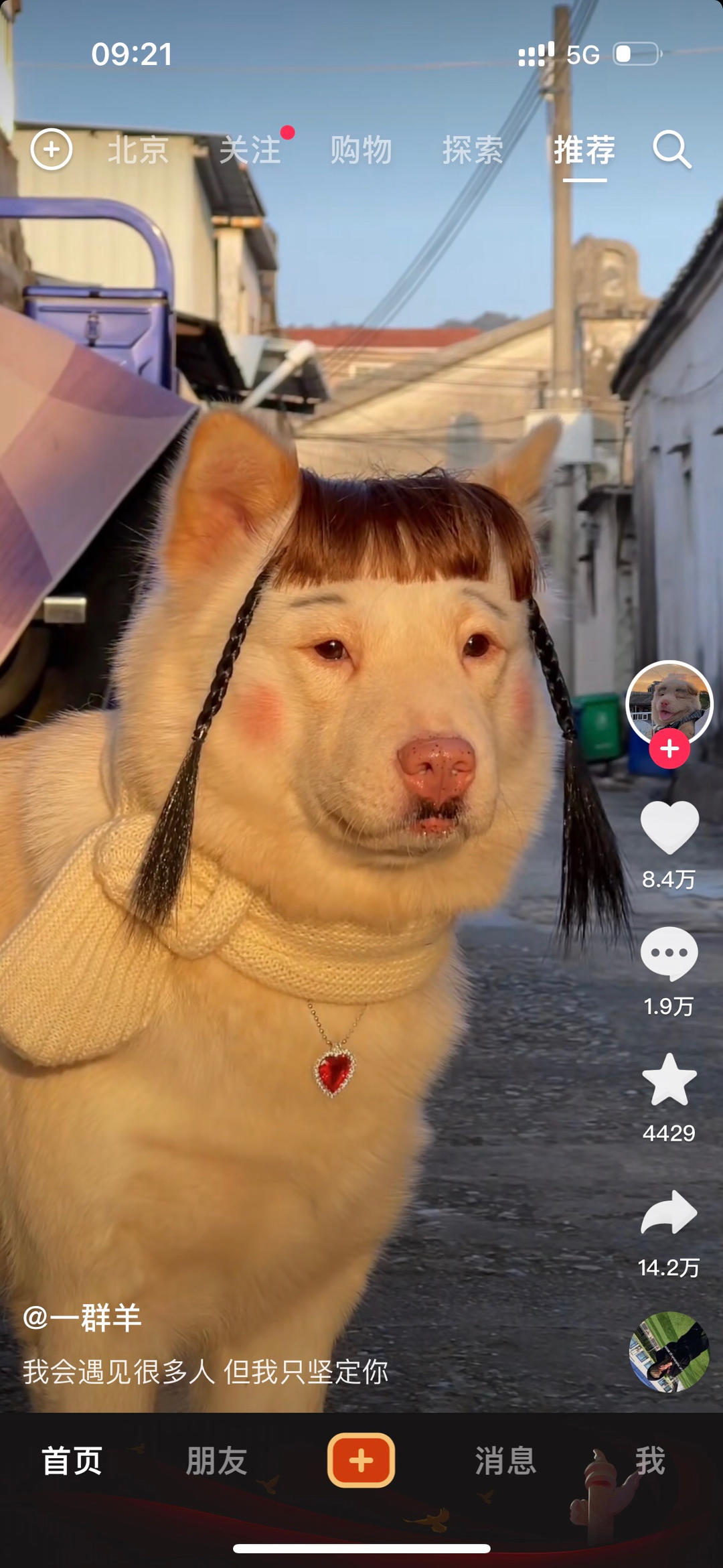Follow the creator with the red plus
This screenshot has height=1568, width=723.
669,749
